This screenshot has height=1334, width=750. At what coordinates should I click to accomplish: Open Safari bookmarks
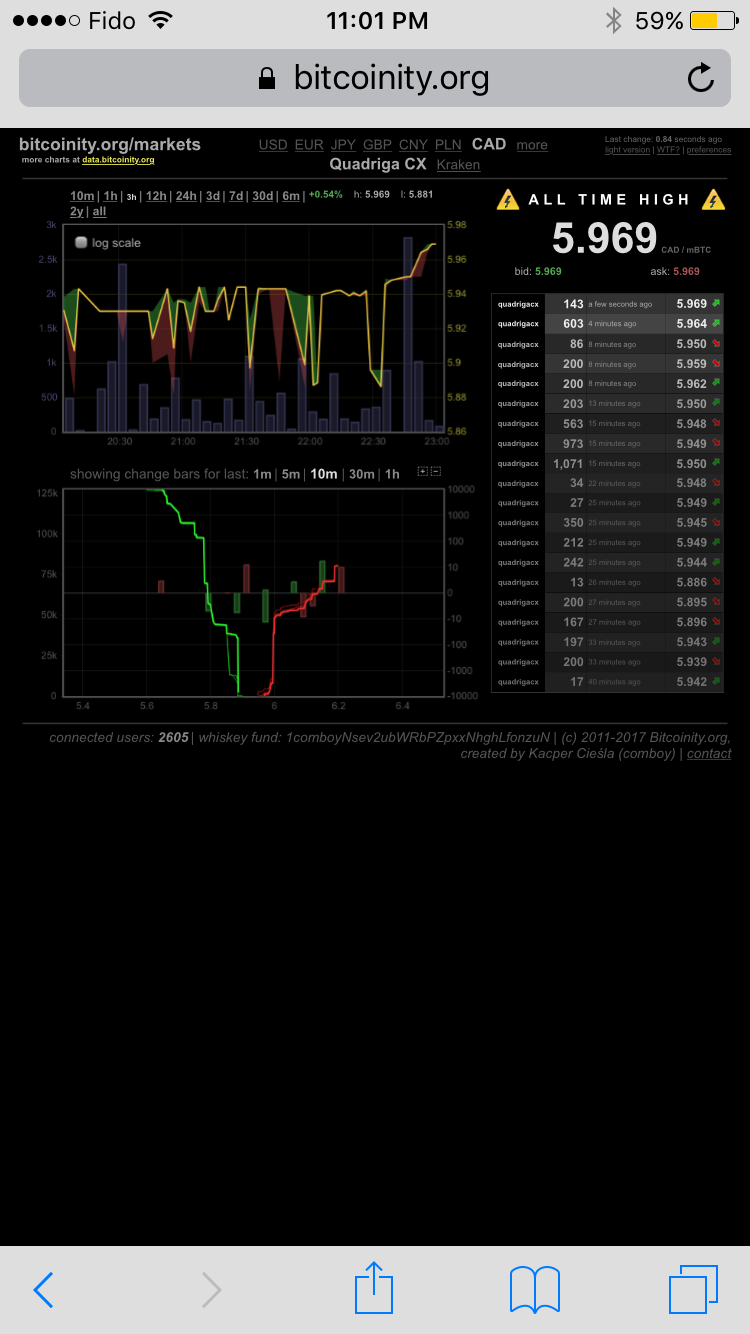pos(535,1290)
